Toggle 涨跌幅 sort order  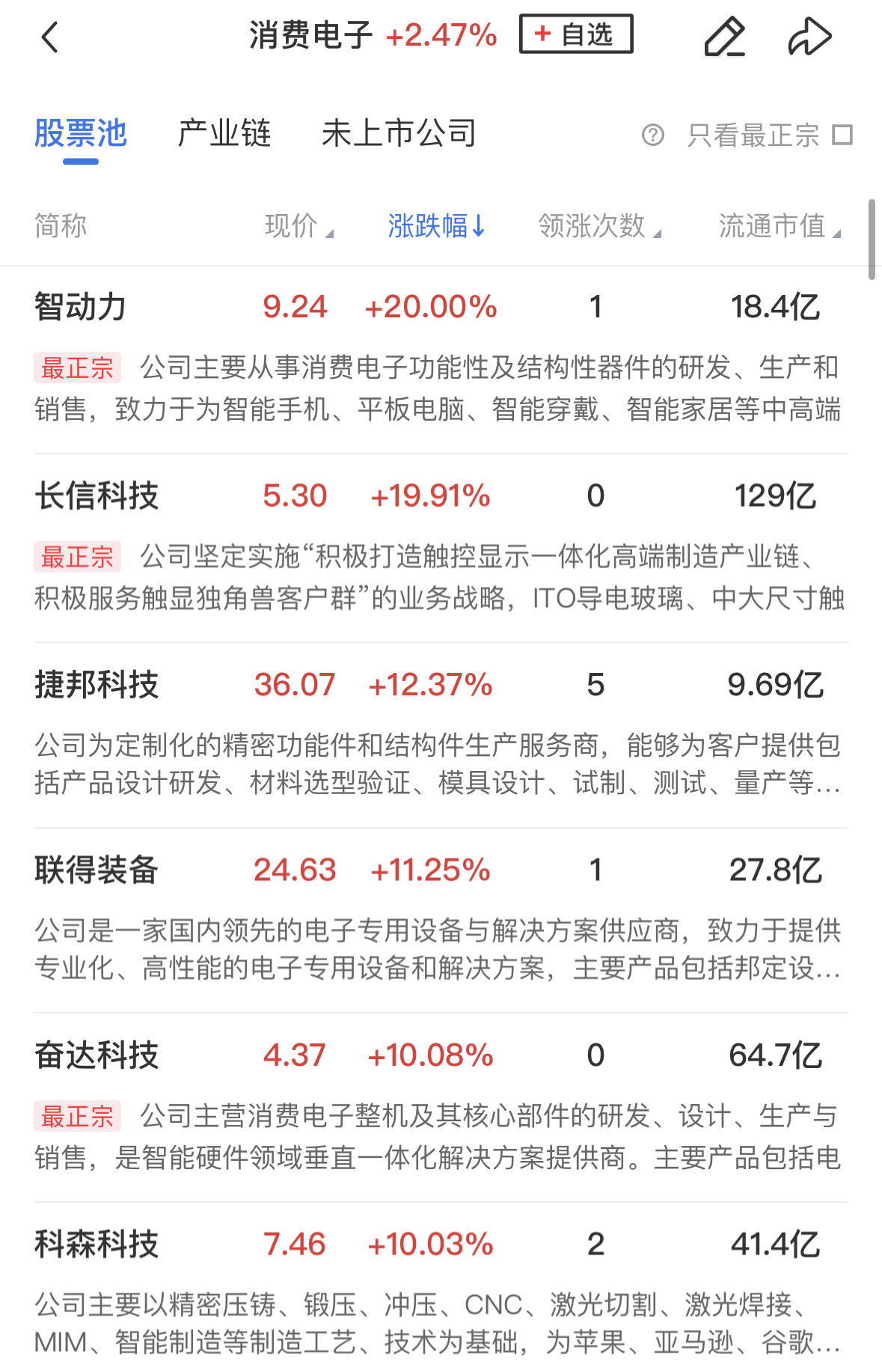436,226
